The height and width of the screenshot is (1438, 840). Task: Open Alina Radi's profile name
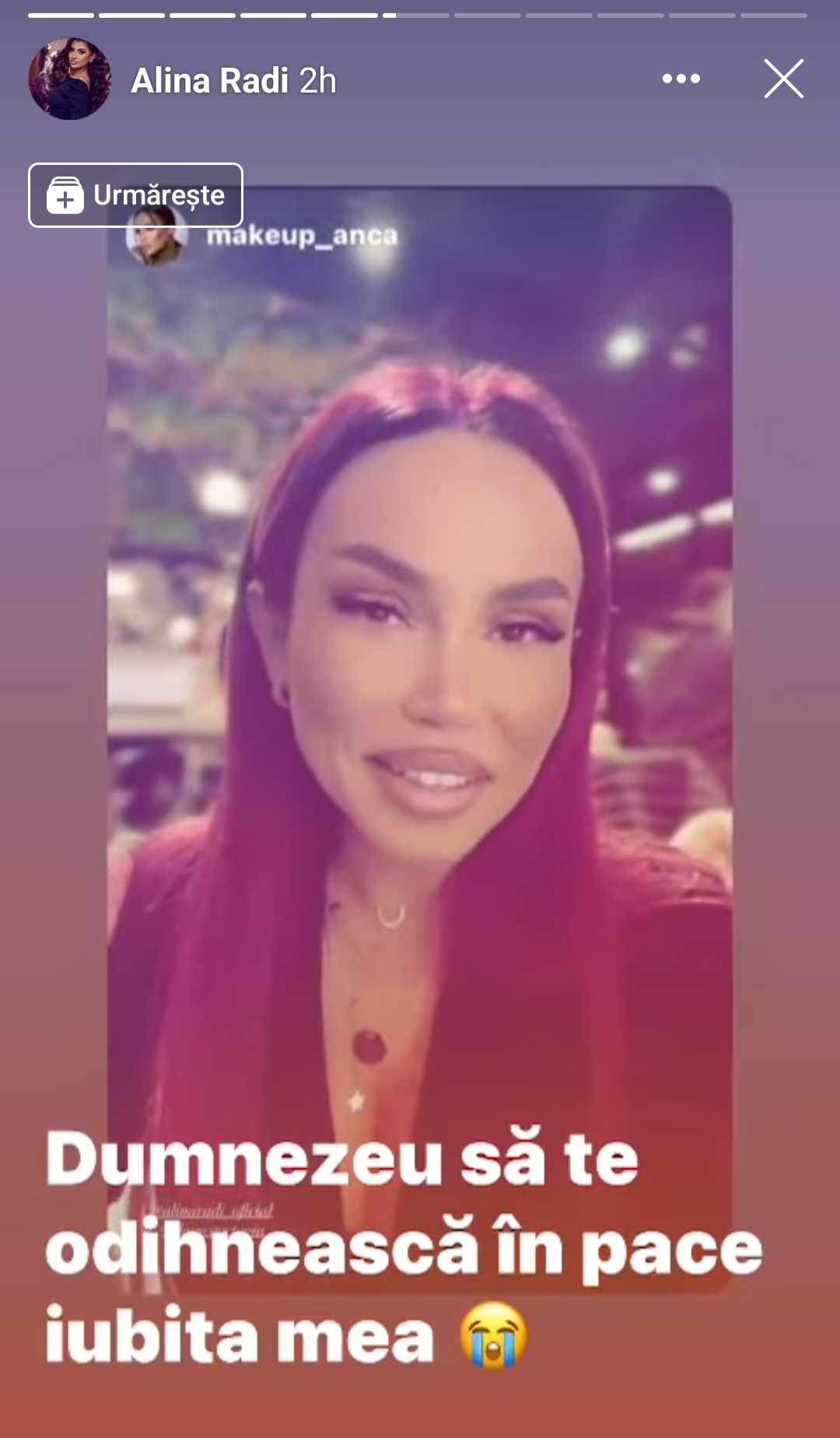tap(209, 81)
